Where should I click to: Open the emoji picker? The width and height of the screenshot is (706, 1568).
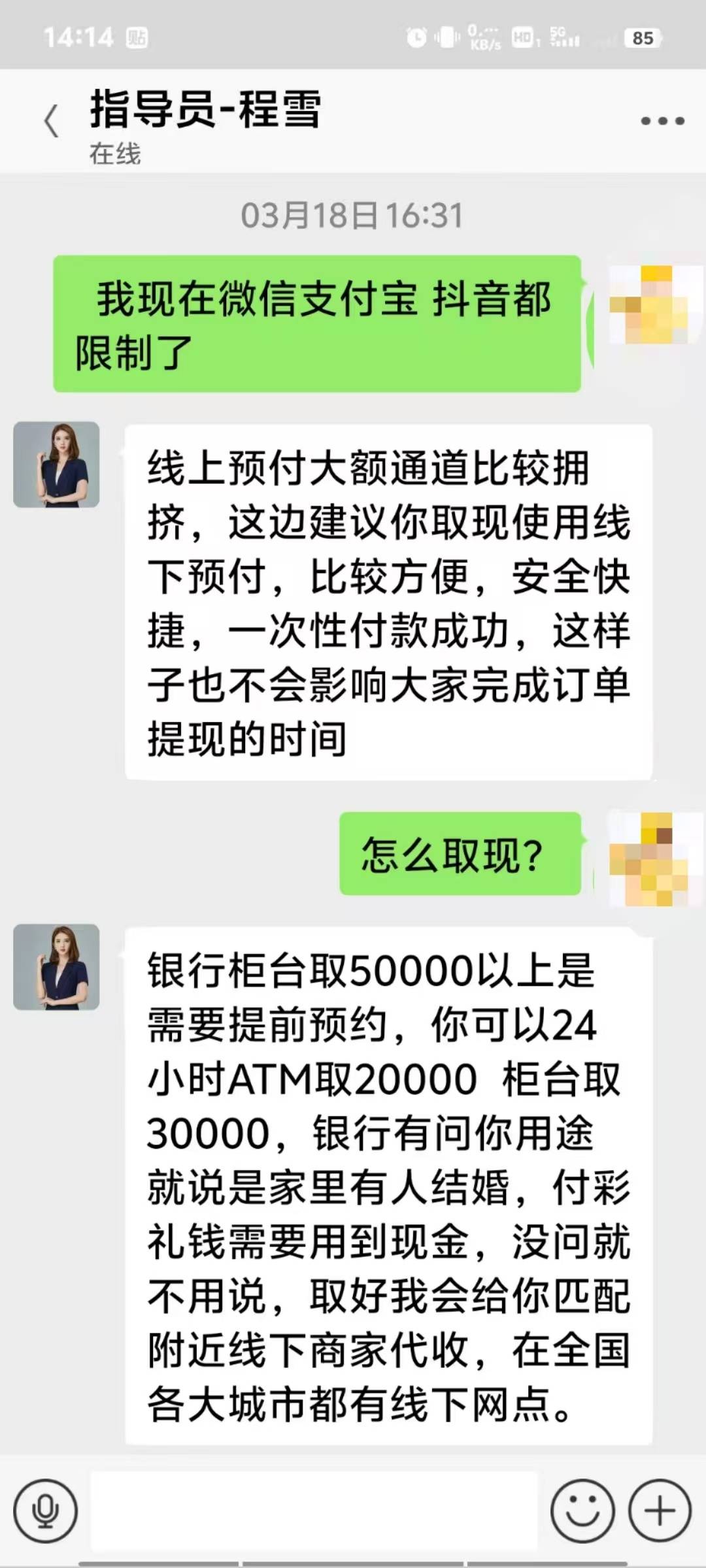tap(582, 1511)
